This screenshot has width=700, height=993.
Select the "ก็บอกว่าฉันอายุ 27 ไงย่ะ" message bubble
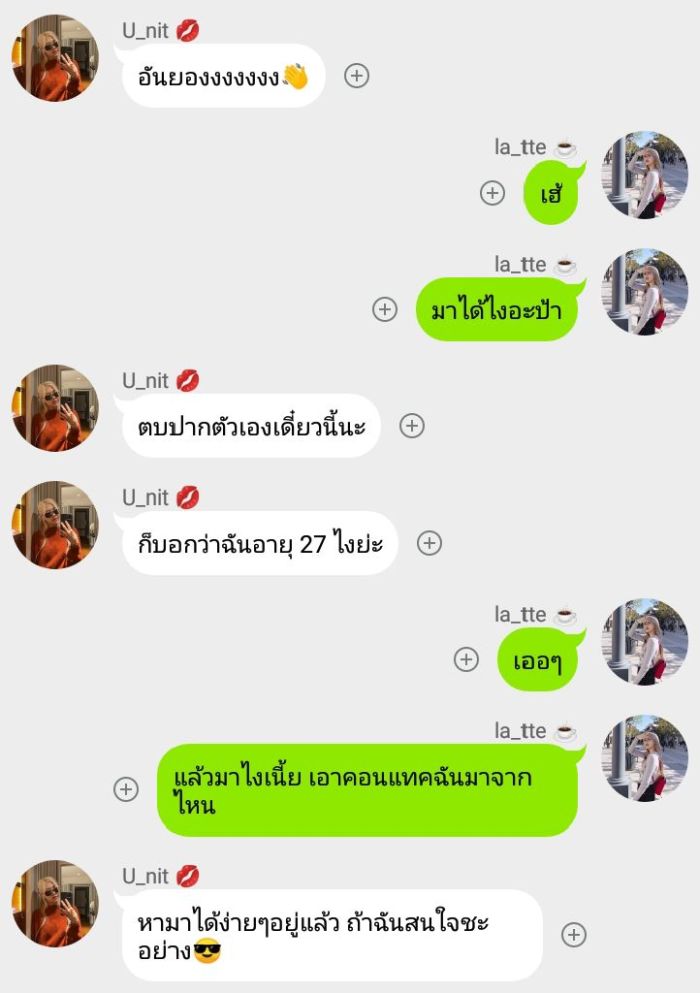click(259, 544)
